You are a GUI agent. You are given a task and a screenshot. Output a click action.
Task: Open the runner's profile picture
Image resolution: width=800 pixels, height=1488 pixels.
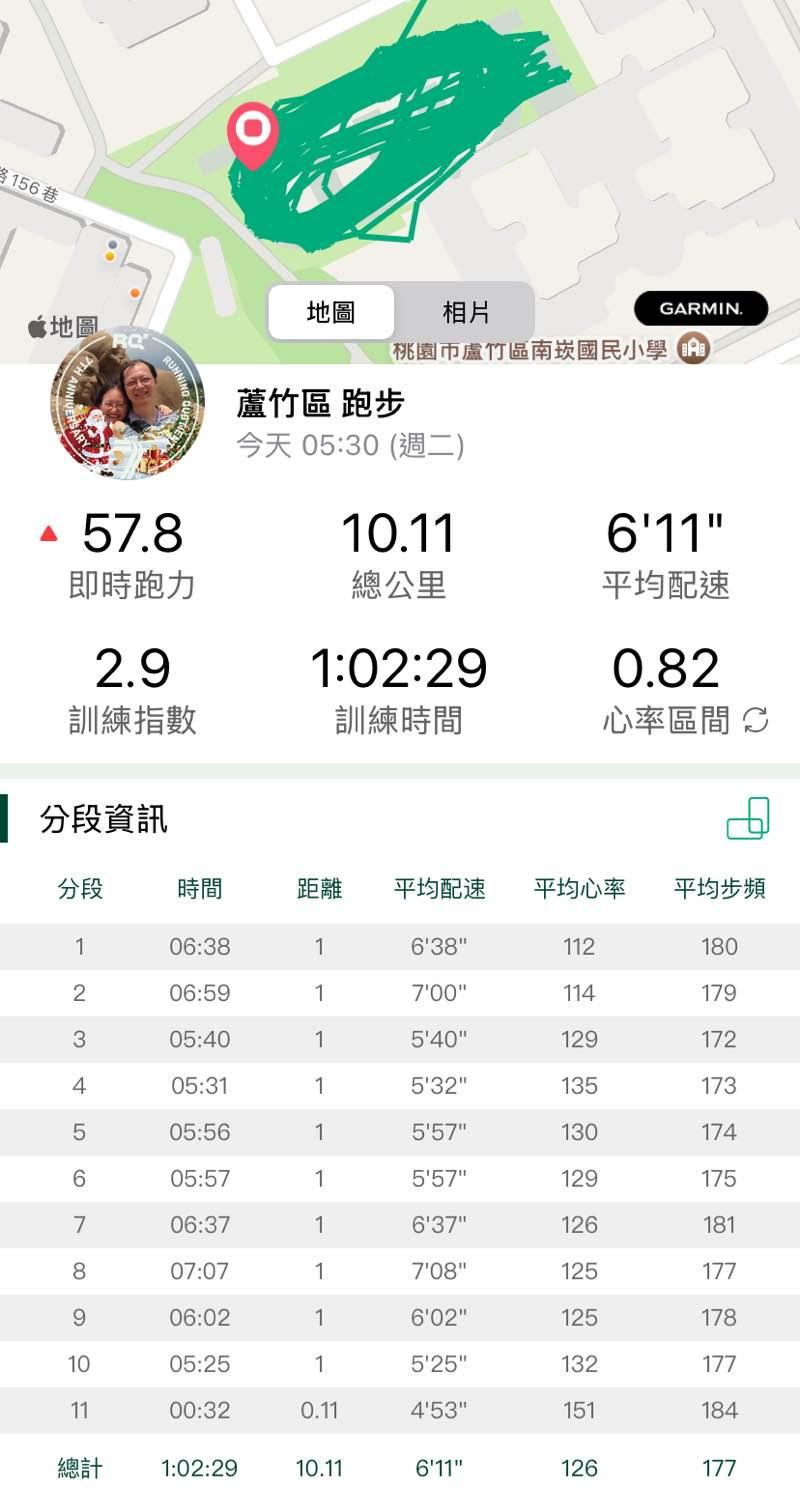[x=127, y=403]
